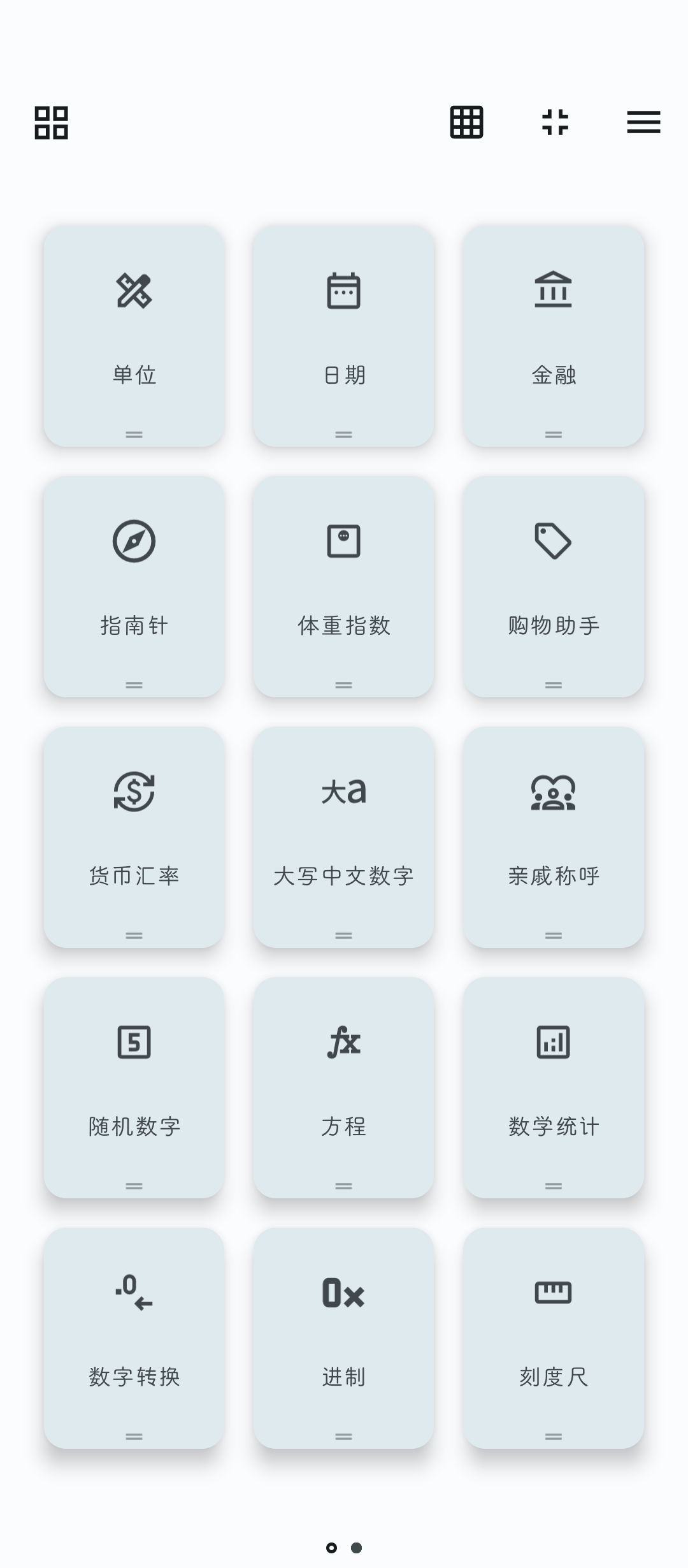Open the 数学统计 statistics card
Viewport: 688px width, 1568px height.
[554, 1087]
